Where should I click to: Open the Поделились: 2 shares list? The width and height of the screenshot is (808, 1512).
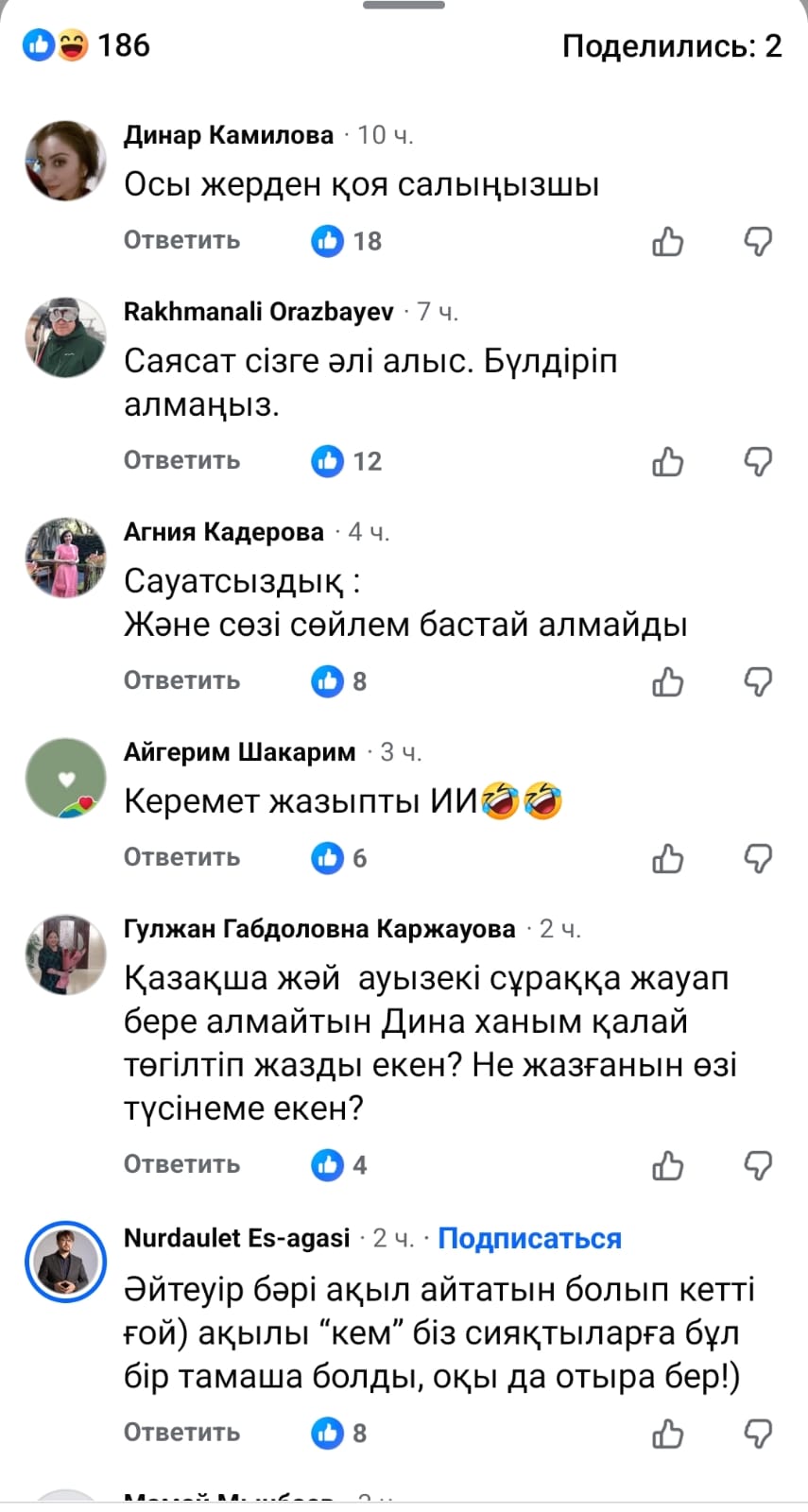coord(671,45)
